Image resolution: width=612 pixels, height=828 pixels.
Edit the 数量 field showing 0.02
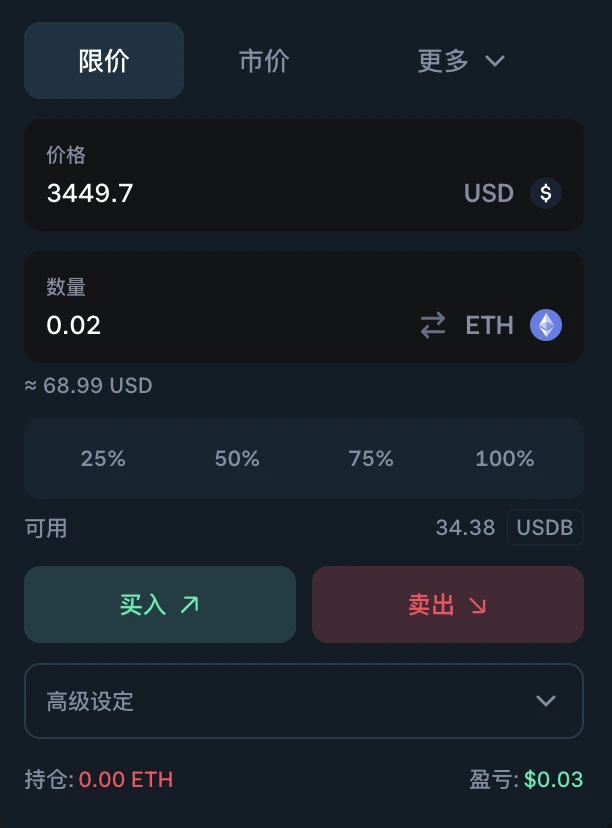tap(220, 325)
